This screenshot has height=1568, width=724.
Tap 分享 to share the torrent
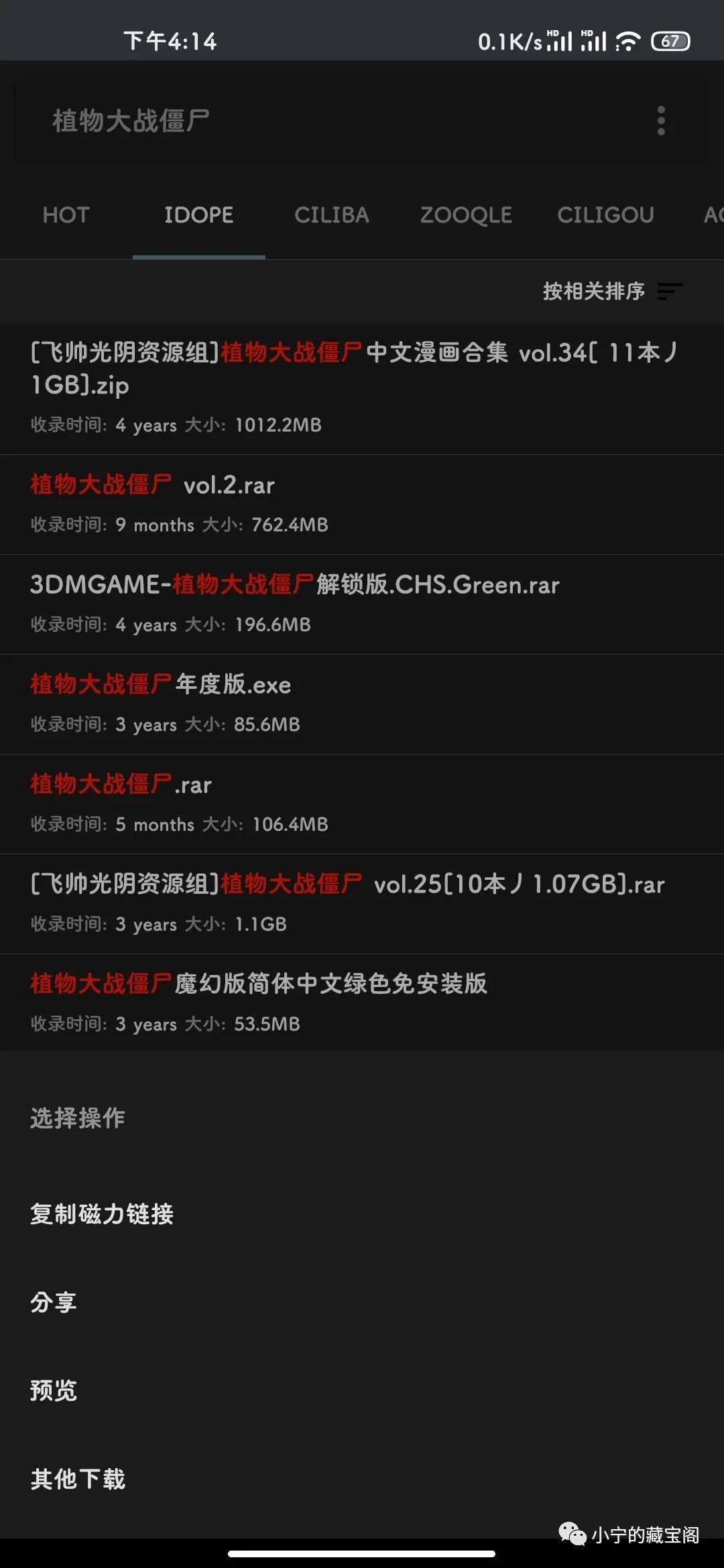tap(54, 1303)
